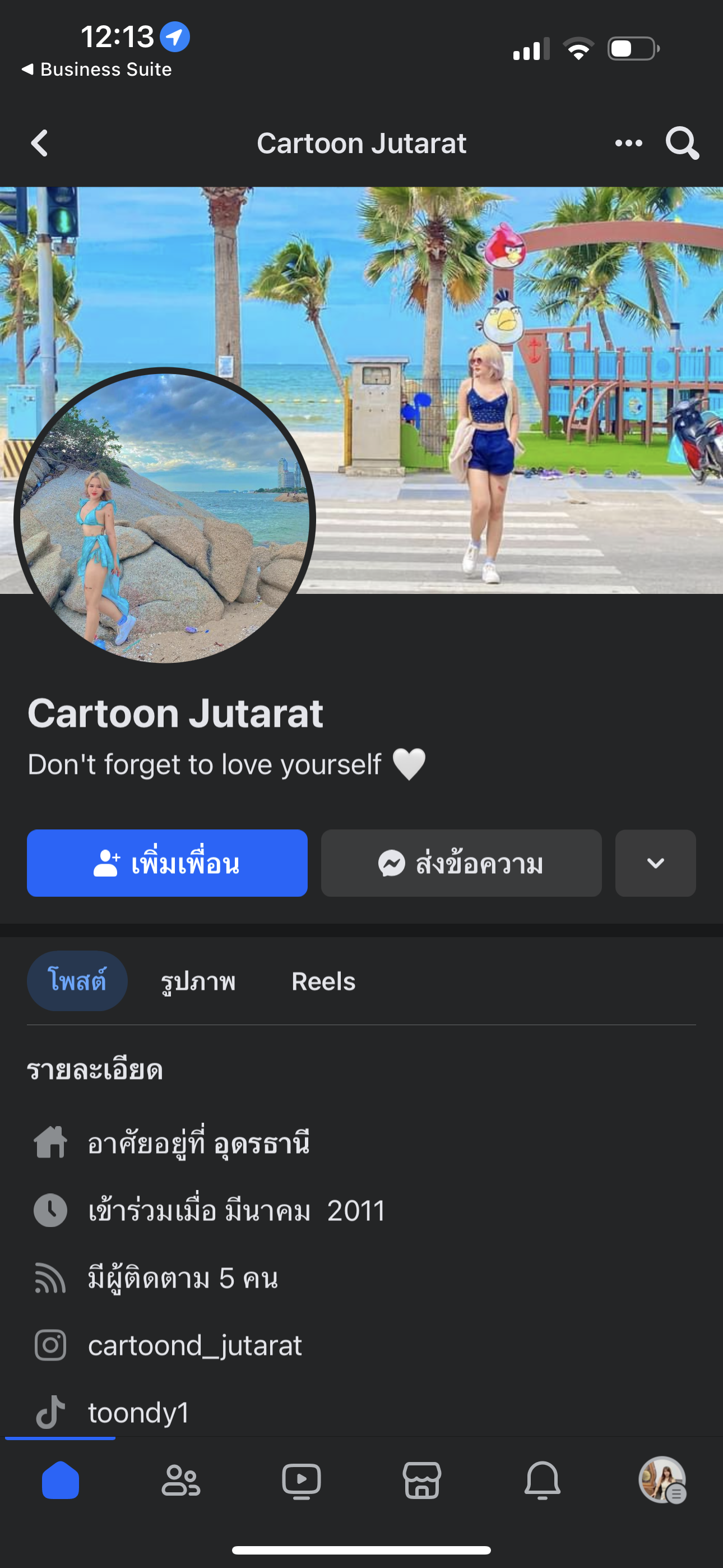Return to Business Suite app
Screen dimensions: 723x1568
point(98,70)
